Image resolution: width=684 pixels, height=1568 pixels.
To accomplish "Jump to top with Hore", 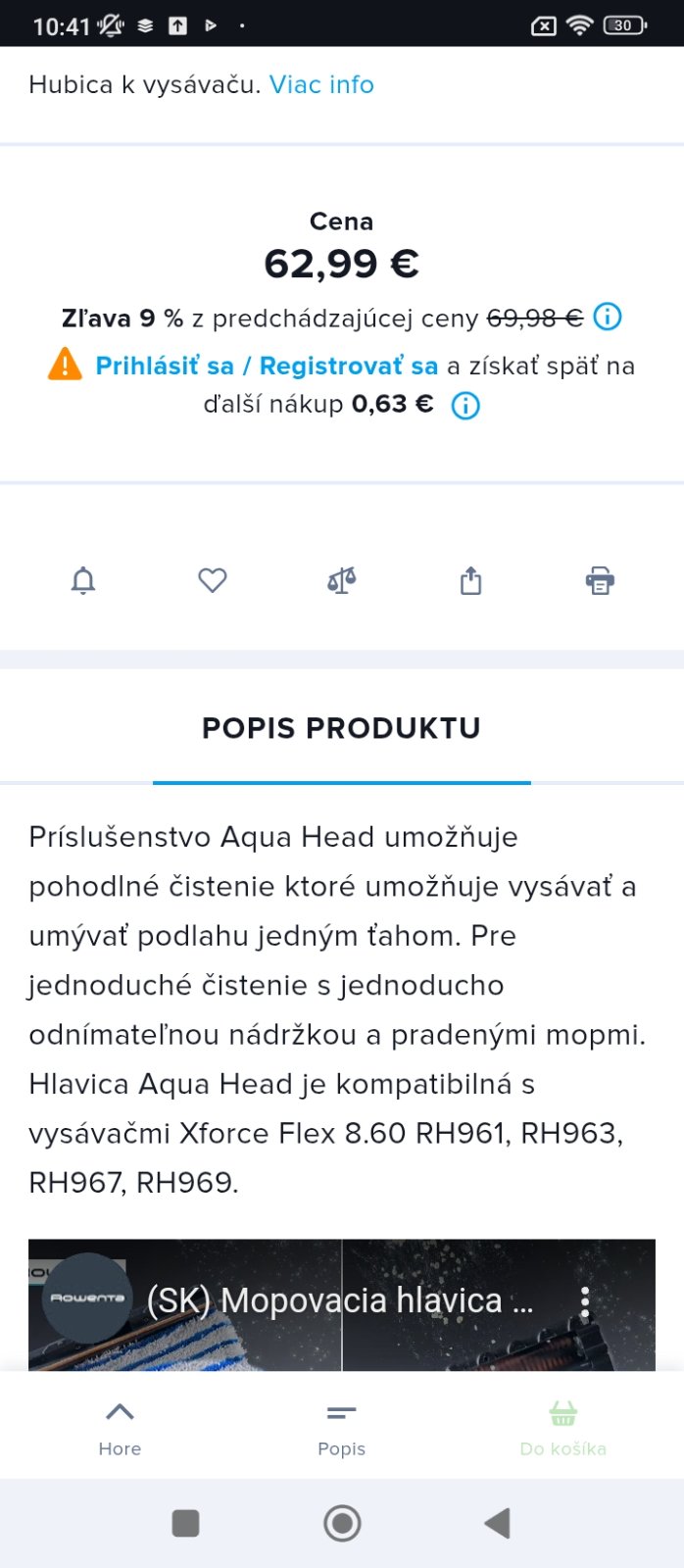I will [x=120, y=1427].
